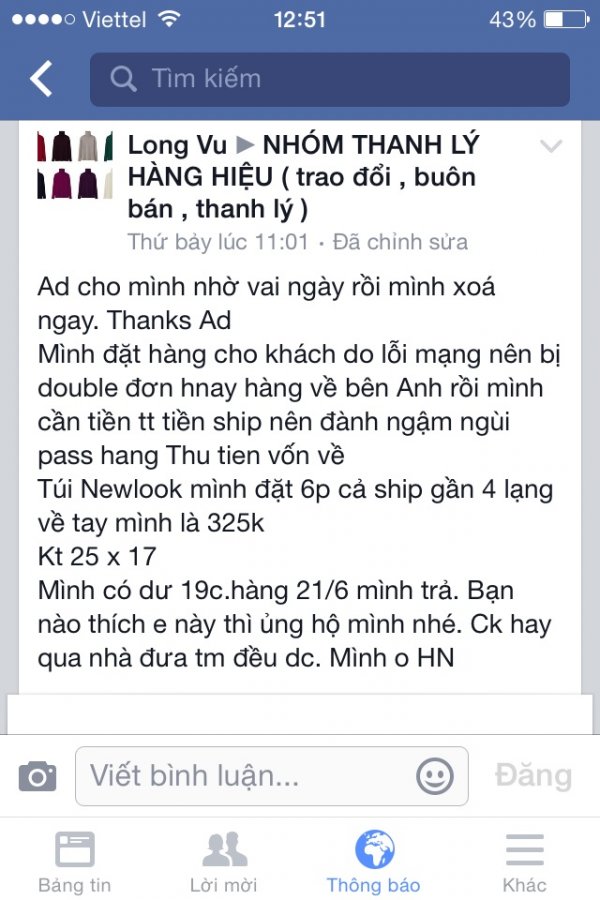The width and height of the screenshot is (600, 900).
Task: Open Long Vu's avatar thumbnail
Action: [x=74, y=164]
